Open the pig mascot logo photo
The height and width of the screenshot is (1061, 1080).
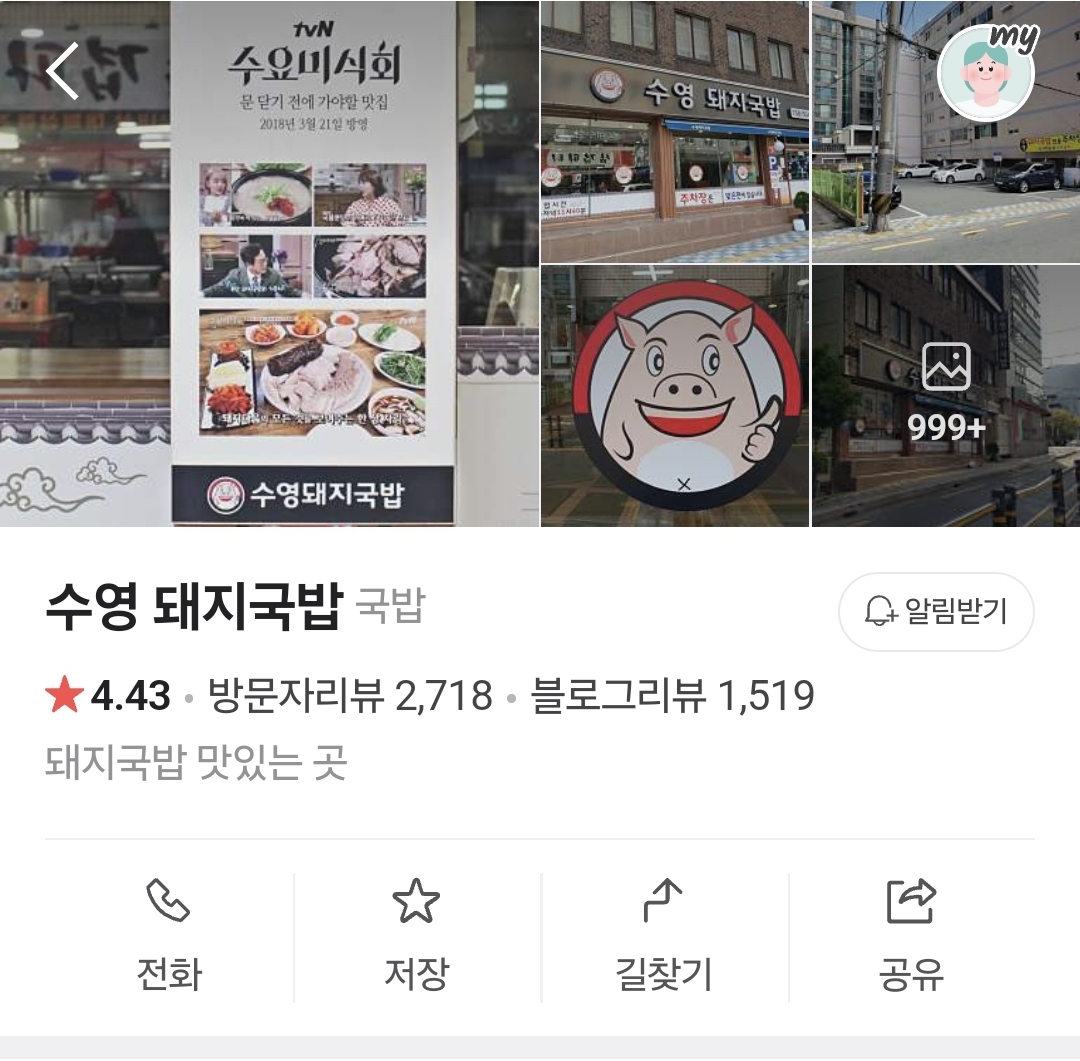click(675, 396)
